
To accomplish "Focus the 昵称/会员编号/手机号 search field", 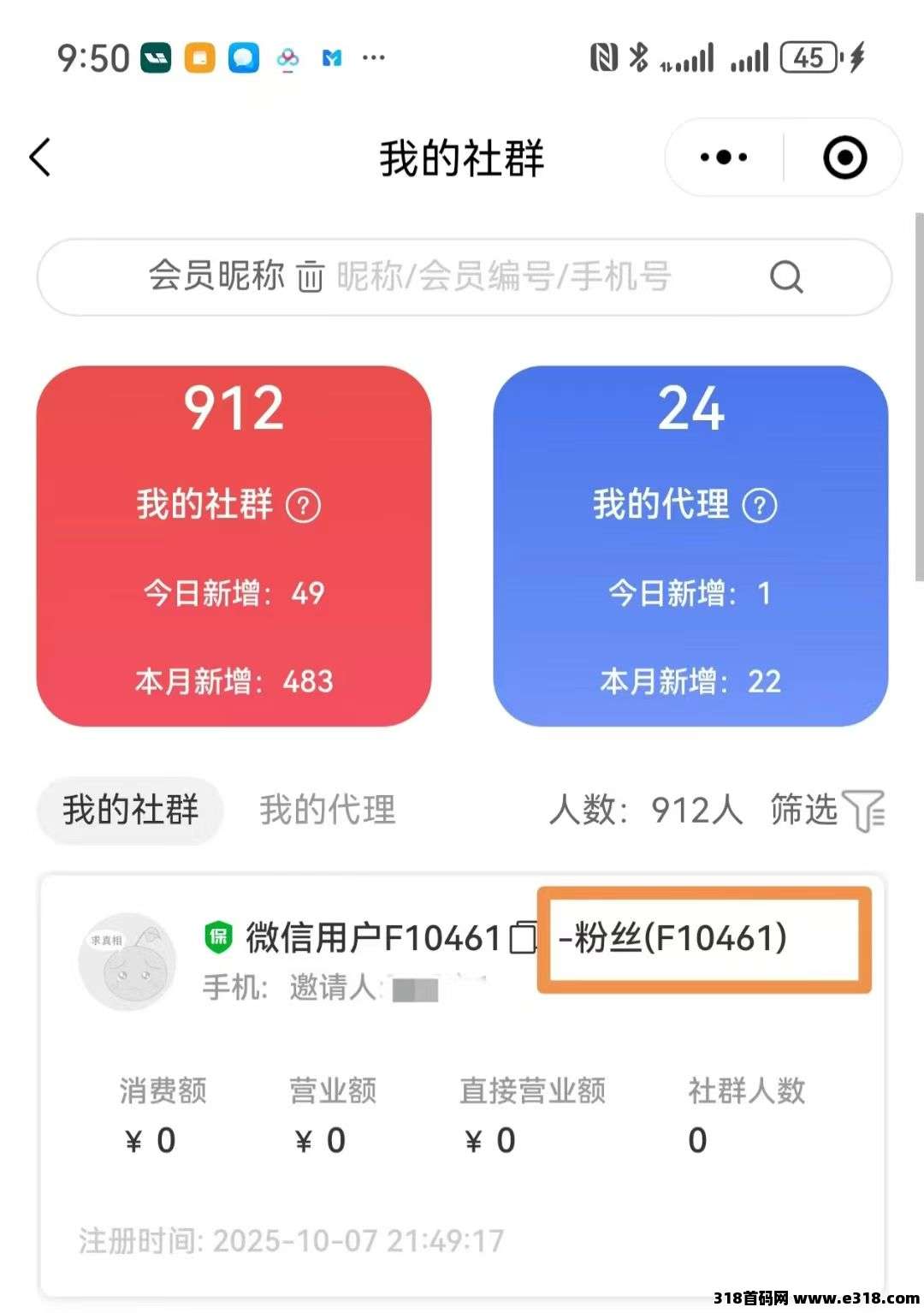I will click(503, 276).
